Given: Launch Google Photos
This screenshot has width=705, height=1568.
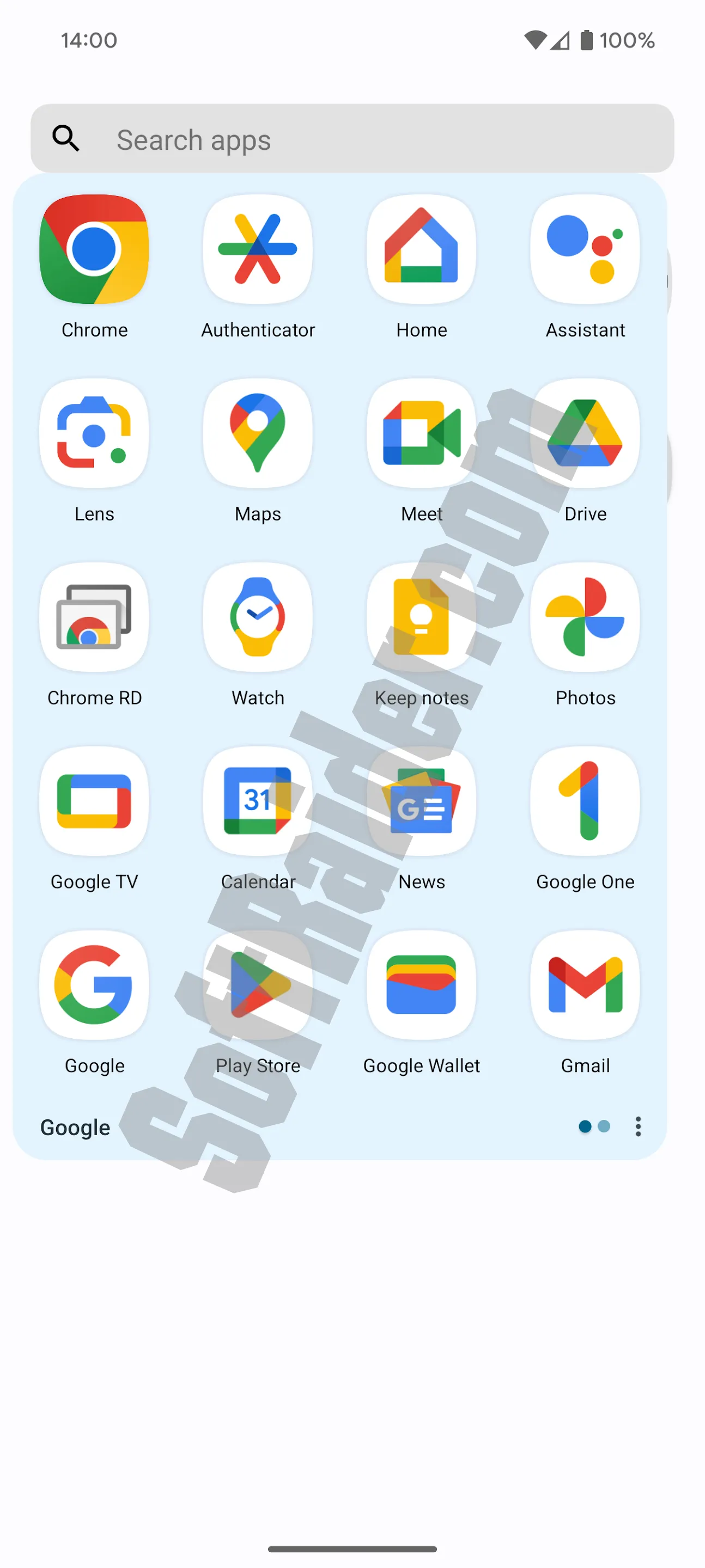Looking at the screenshot, I should point(585,617).
